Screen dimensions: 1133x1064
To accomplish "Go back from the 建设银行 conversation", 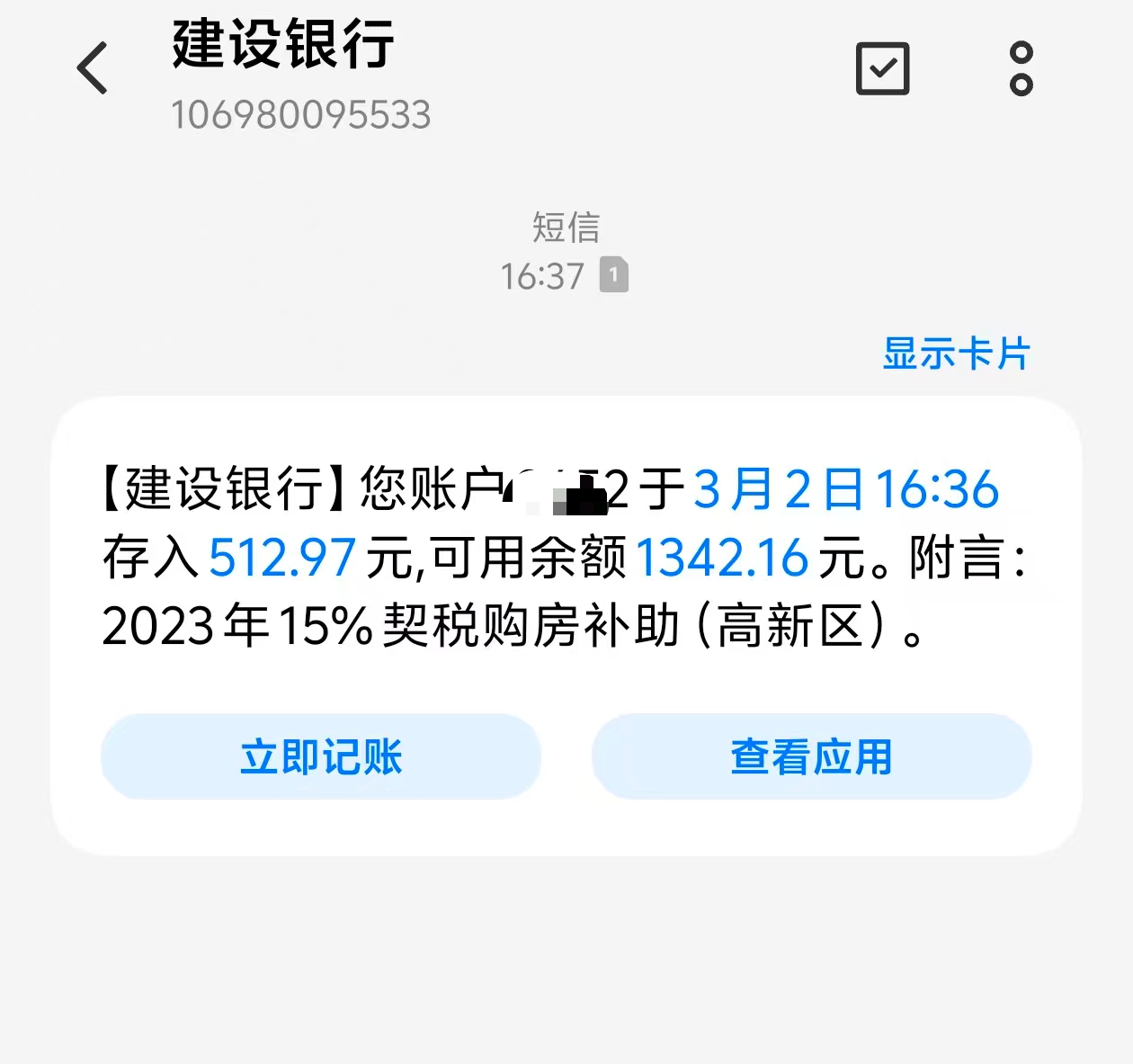I will 93,68.
